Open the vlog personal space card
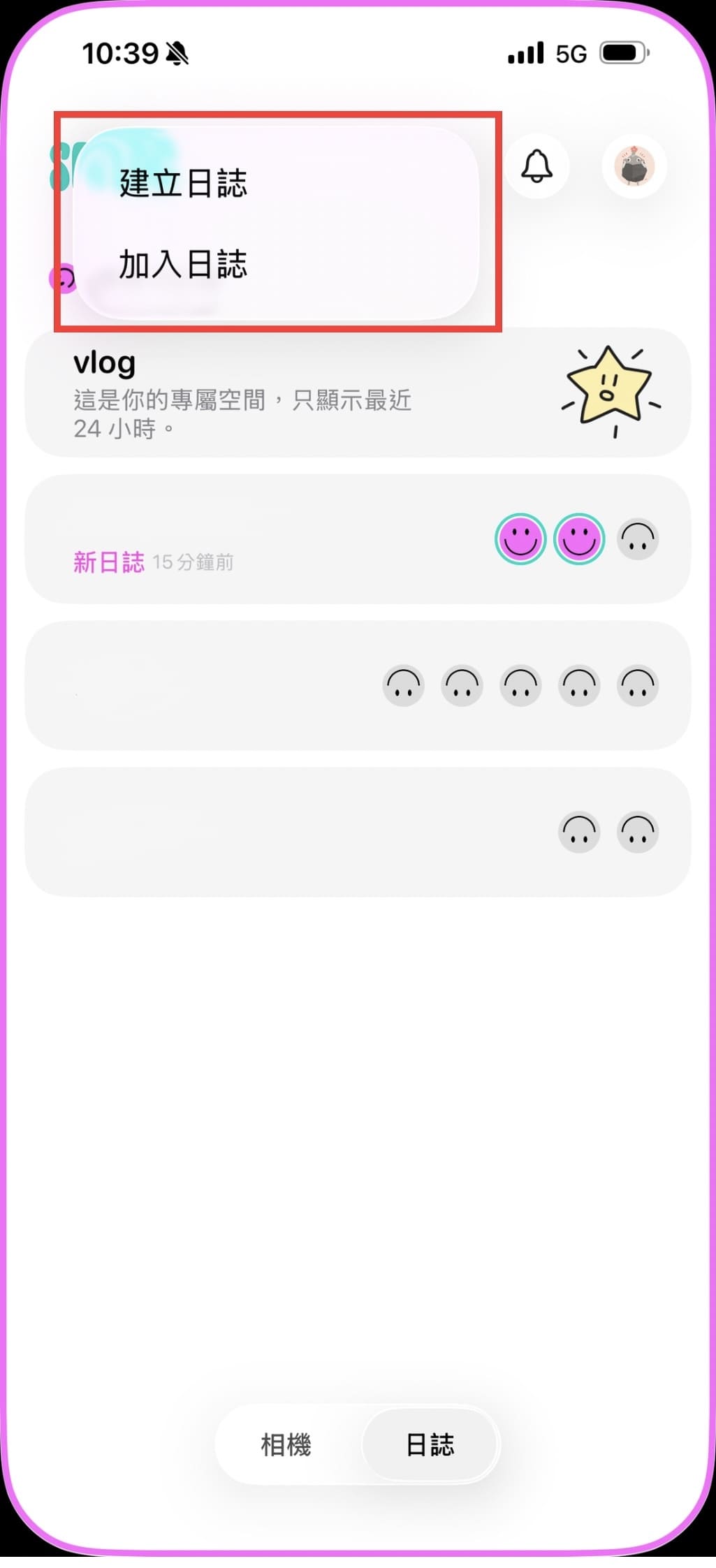 pyautogui.click(x=279, y=393)
